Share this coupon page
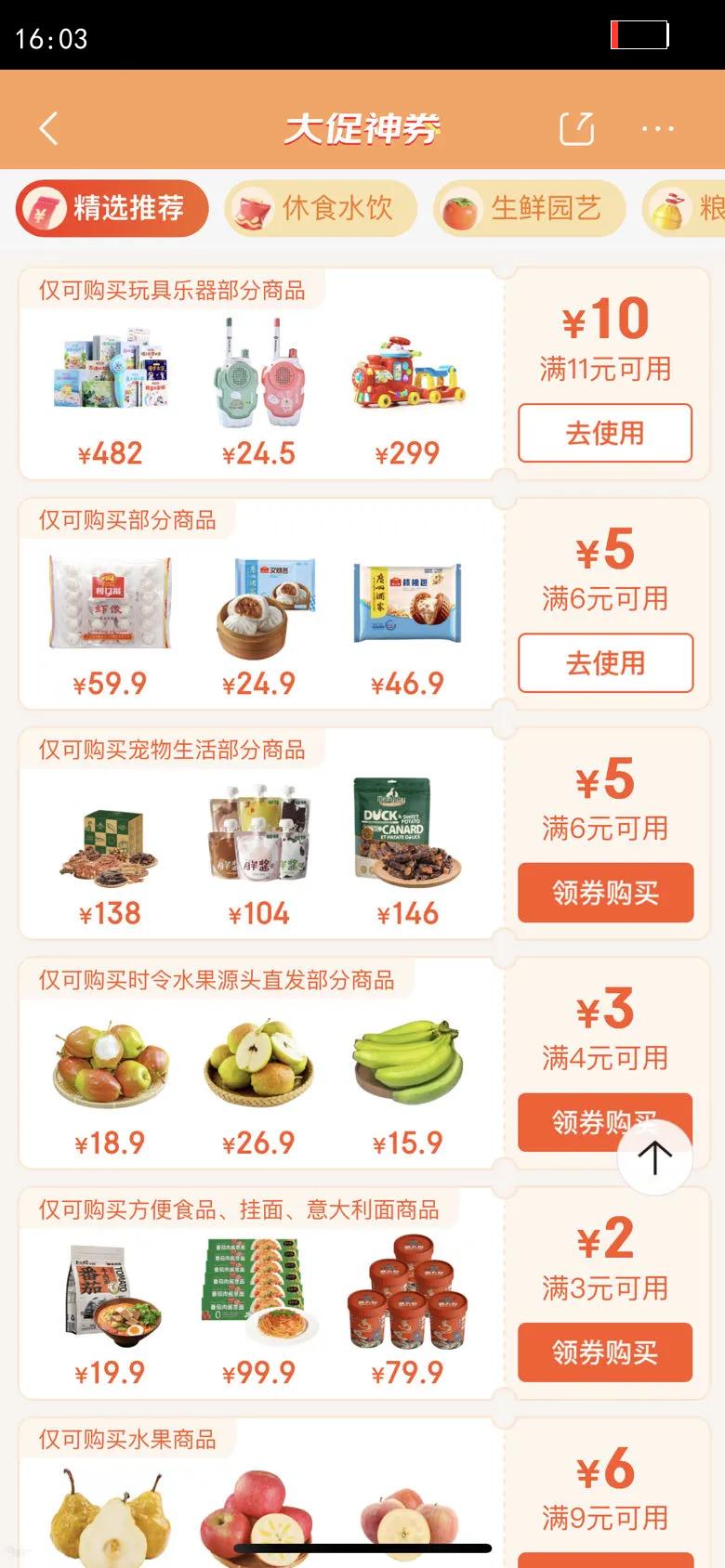The width and height of the screenshot is (725, 1568). (576, 128)
